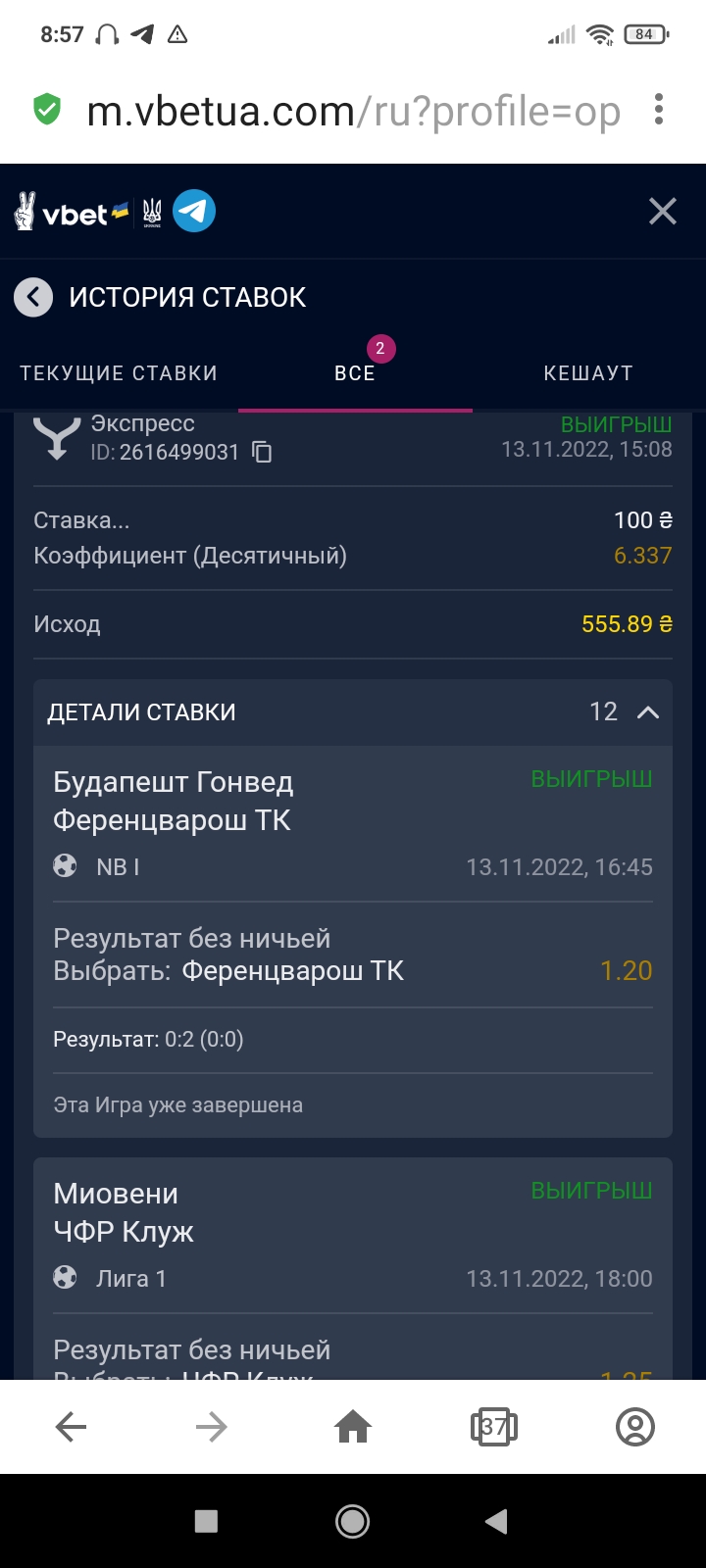
Task: Tap the browser address bar URL
Action: pos(343,111)
